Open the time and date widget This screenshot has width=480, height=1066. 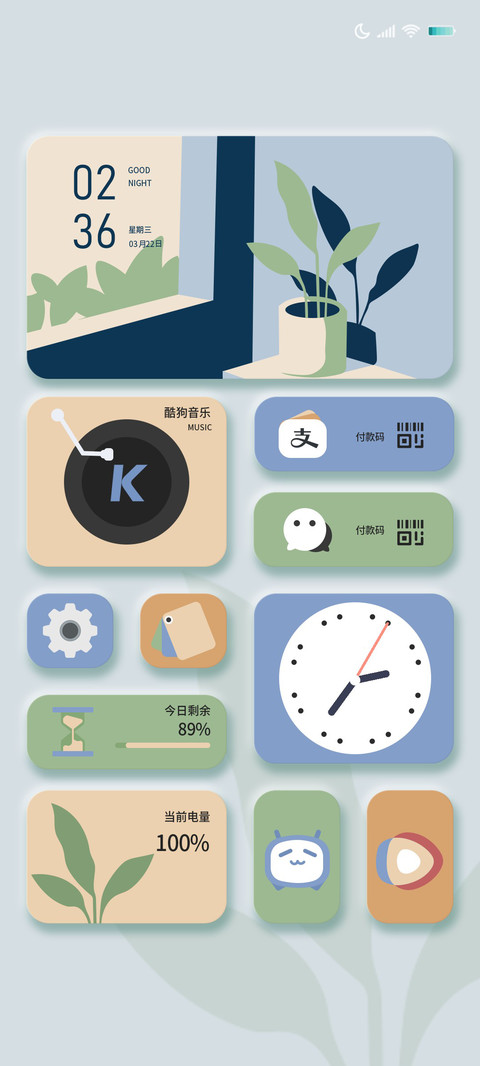(x=240, y=258)
